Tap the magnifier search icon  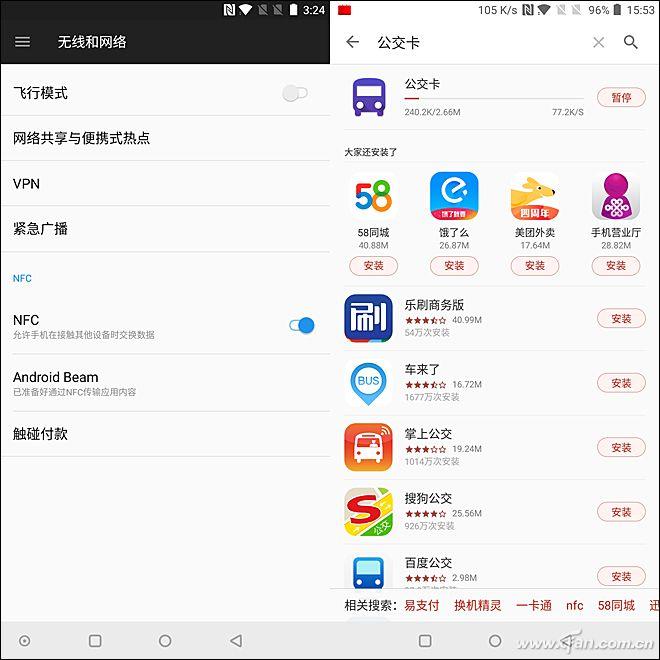[x=631, y=42]
